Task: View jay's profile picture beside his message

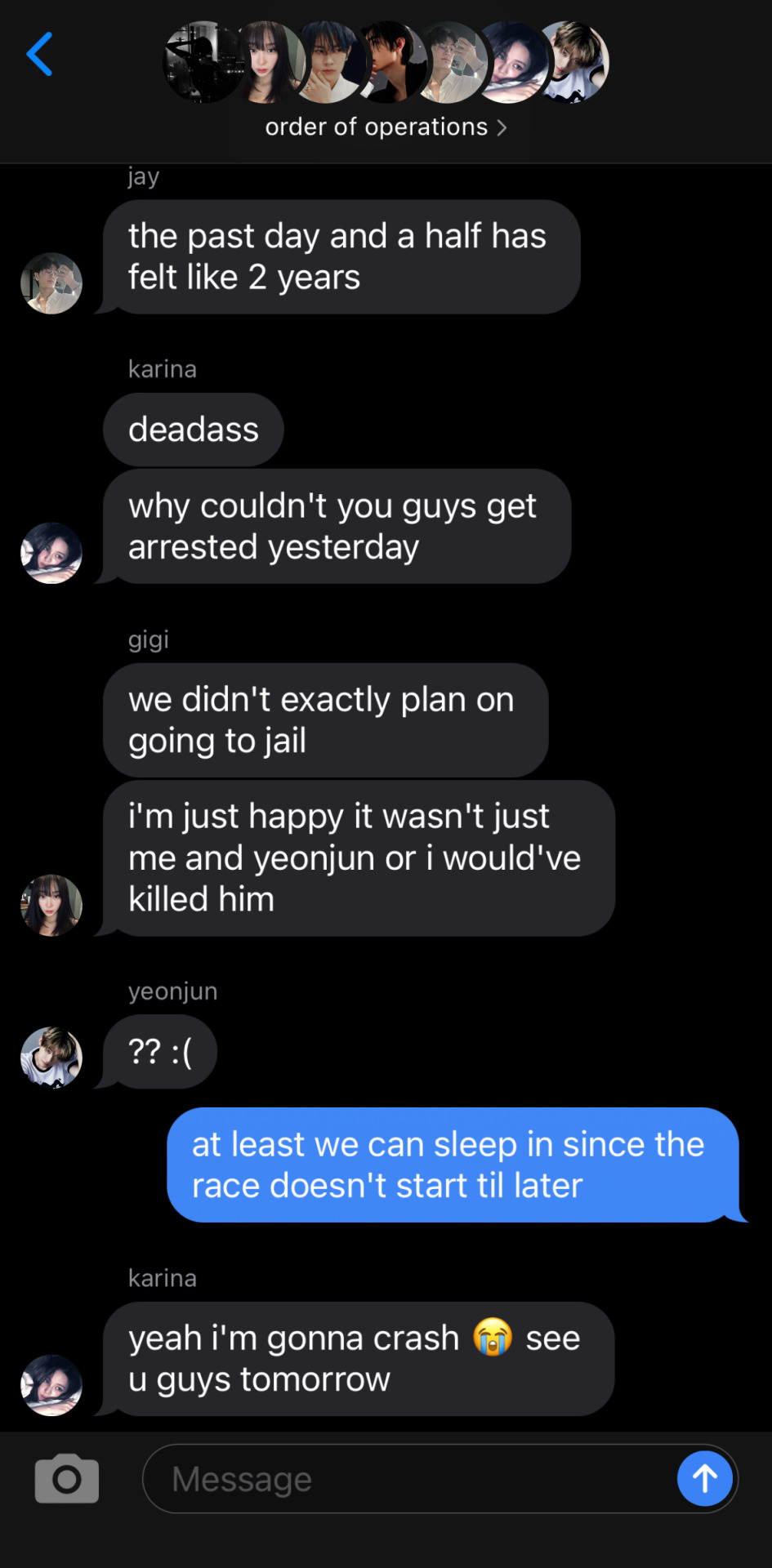Action: tap(51, 283)
